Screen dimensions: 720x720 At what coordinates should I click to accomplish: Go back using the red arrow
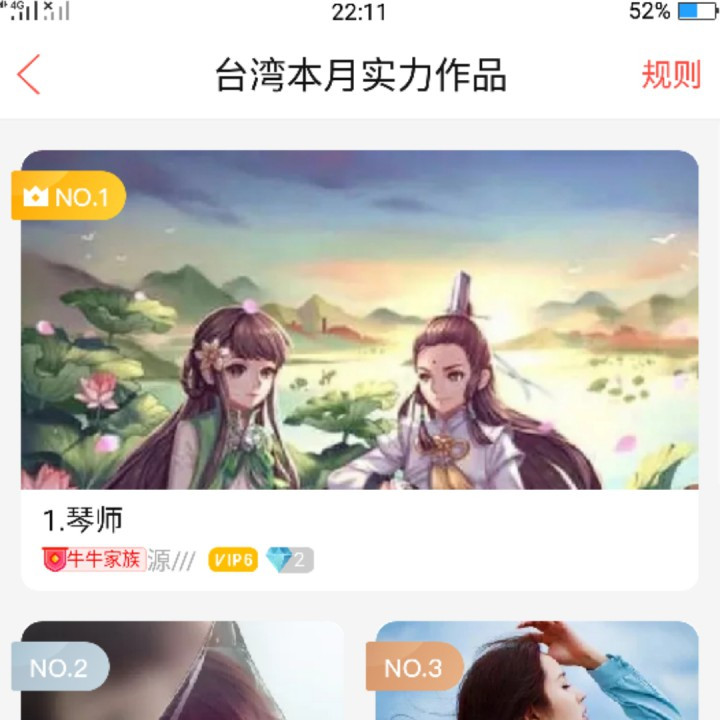29,76
